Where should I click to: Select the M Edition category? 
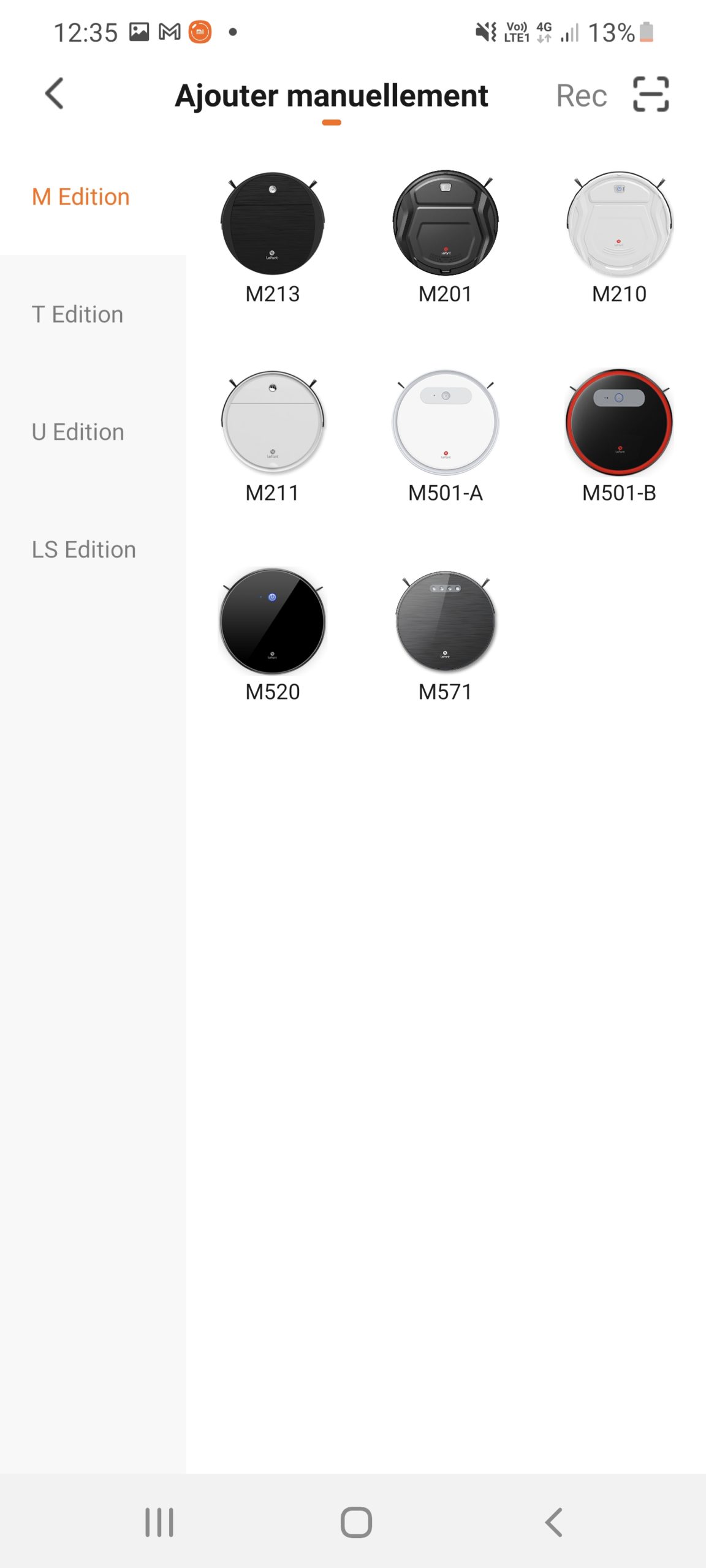81,197
